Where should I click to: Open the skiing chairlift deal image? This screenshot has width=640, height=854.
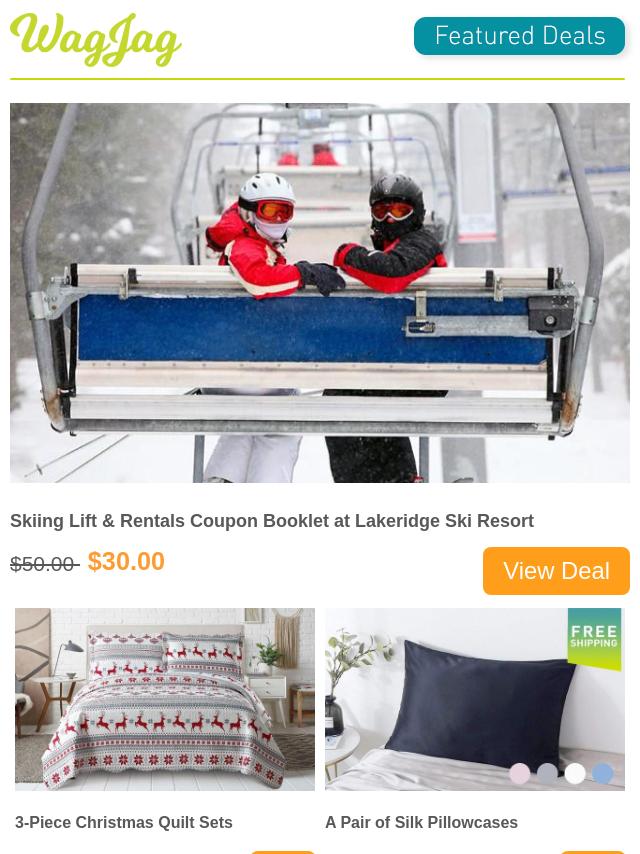pyautogui.click(x=320, y=293)
